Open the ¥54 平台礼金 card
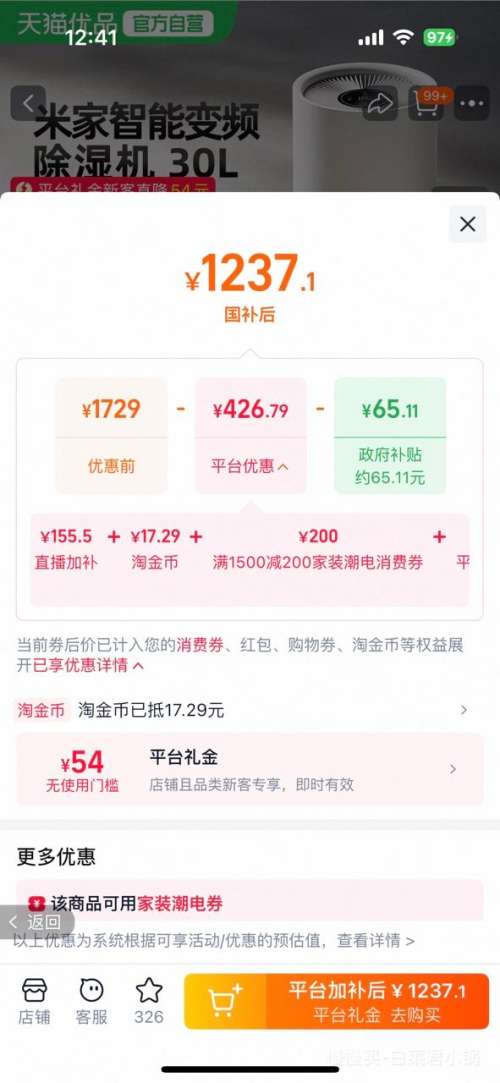 coord(250,769)
